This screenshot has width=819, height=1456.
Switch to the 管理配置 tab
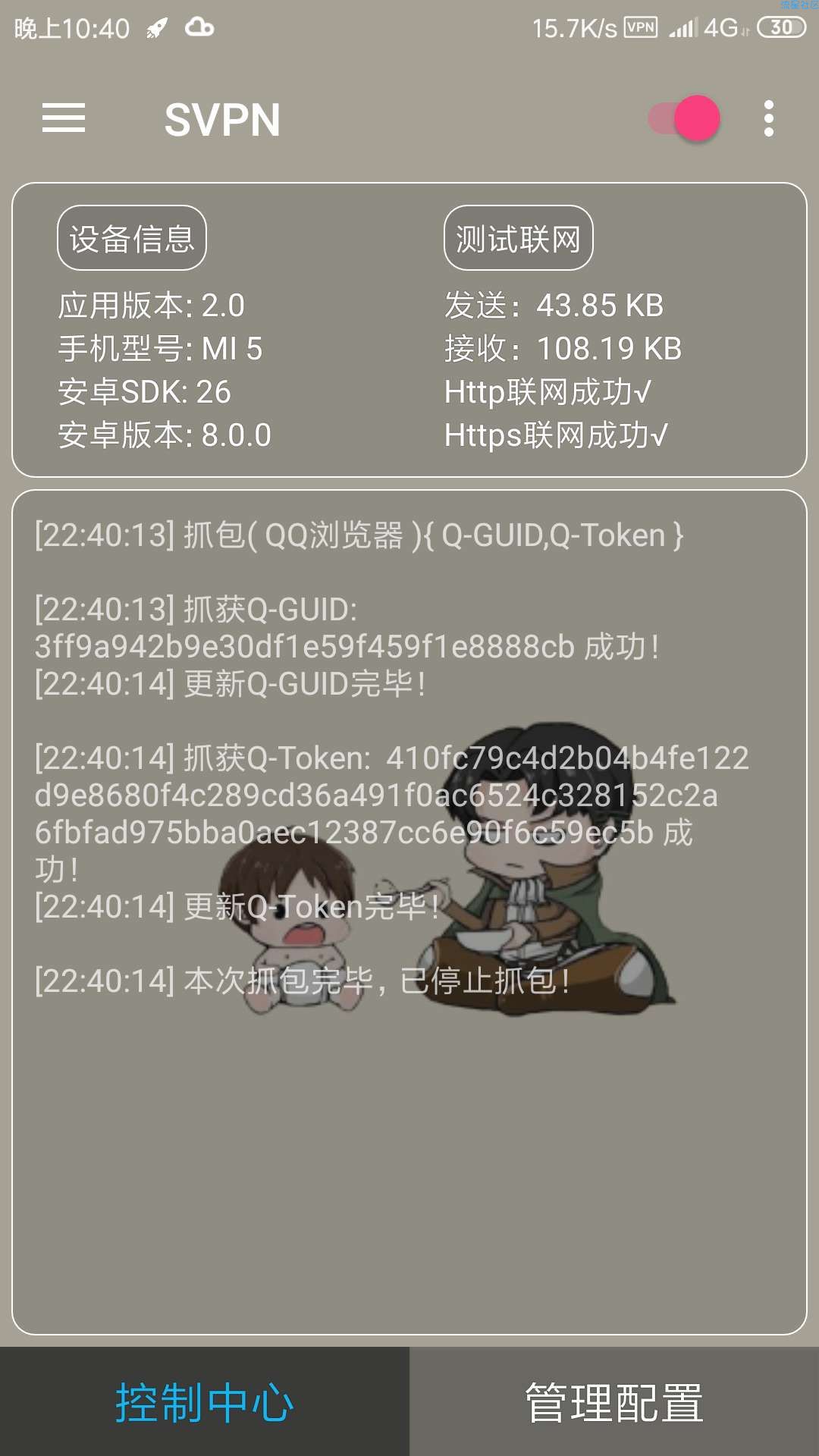click(x=614, y=1401)
